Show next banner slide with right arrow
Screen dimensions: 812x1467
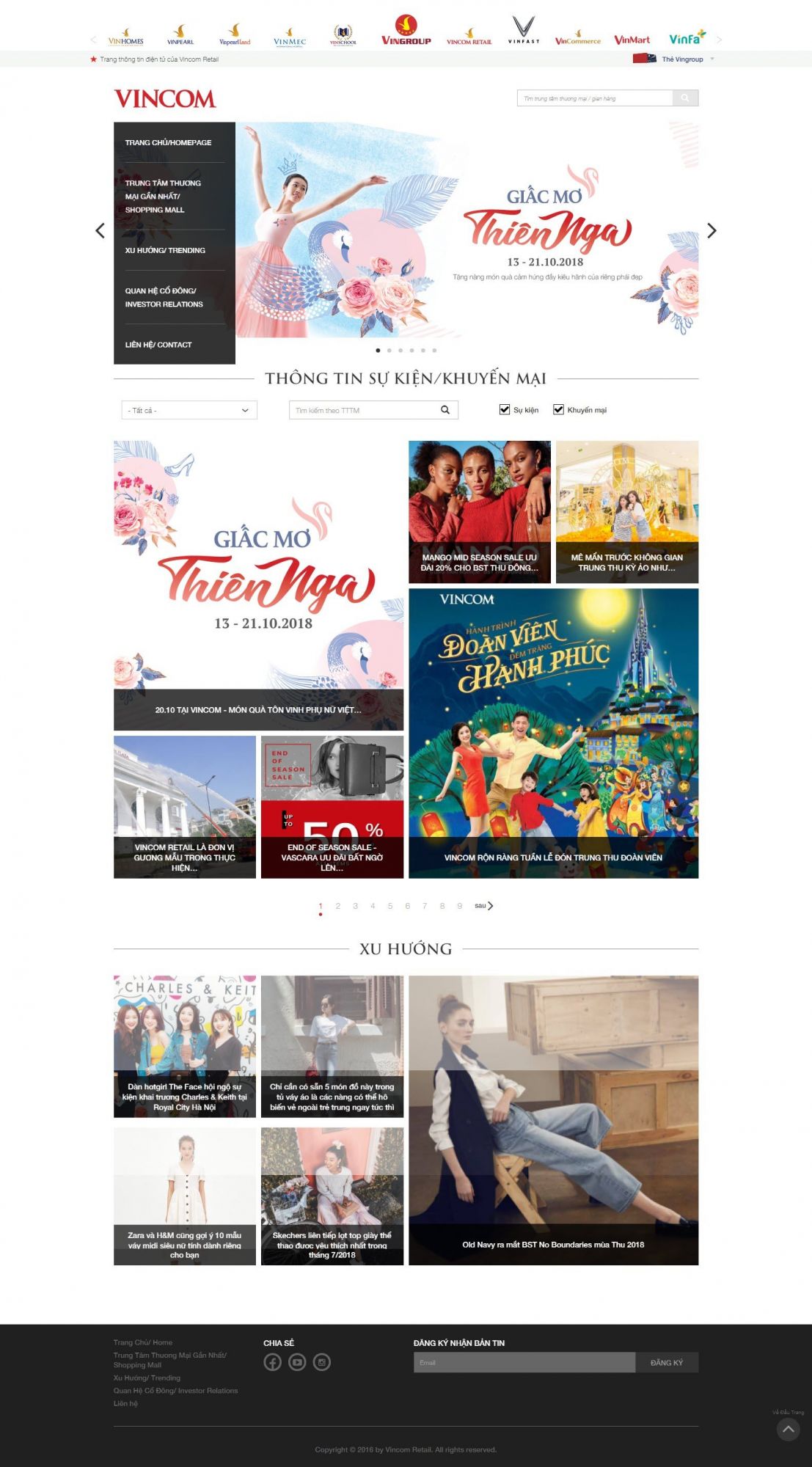711,231
